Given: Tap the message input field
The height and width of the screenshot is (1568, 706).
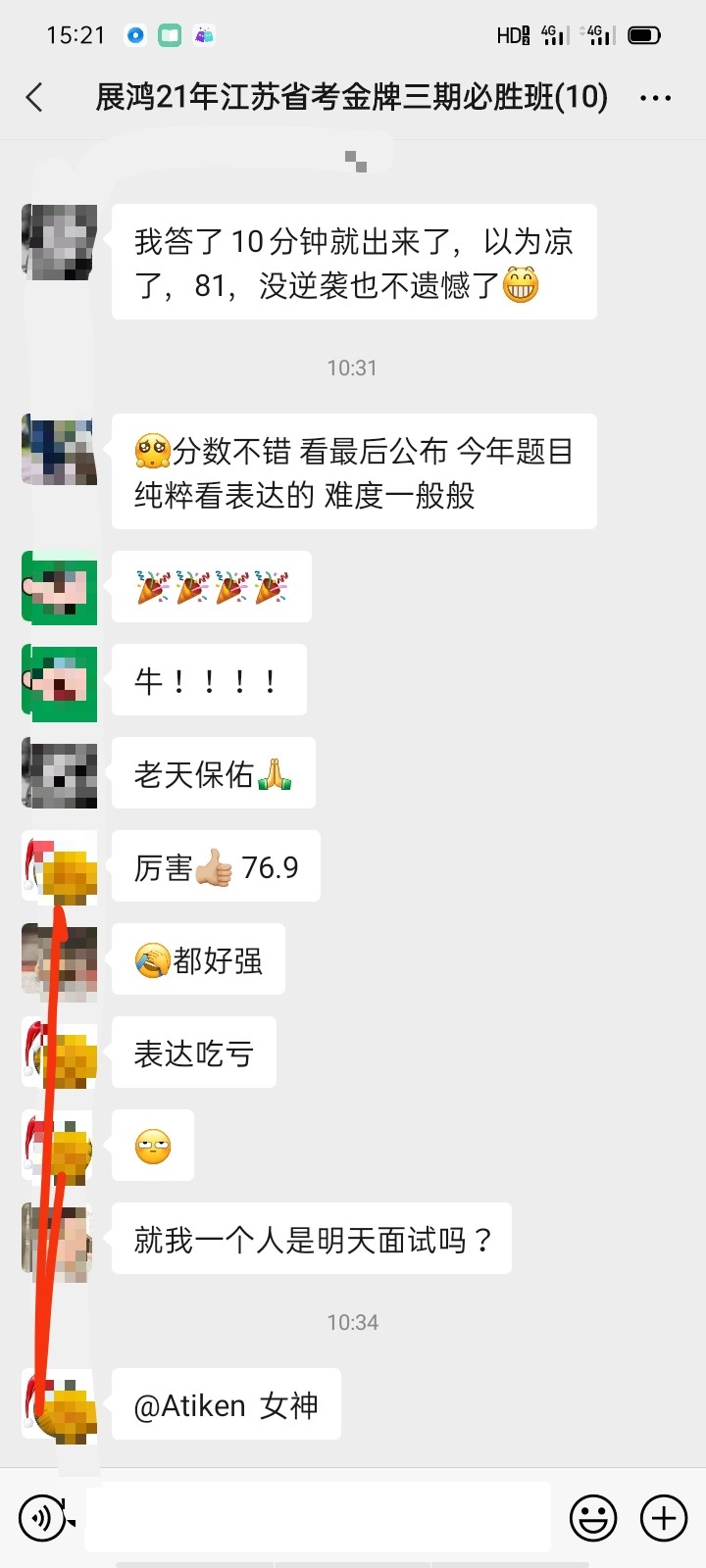Looking at the screenshot, I should [x=318, y=1517].
